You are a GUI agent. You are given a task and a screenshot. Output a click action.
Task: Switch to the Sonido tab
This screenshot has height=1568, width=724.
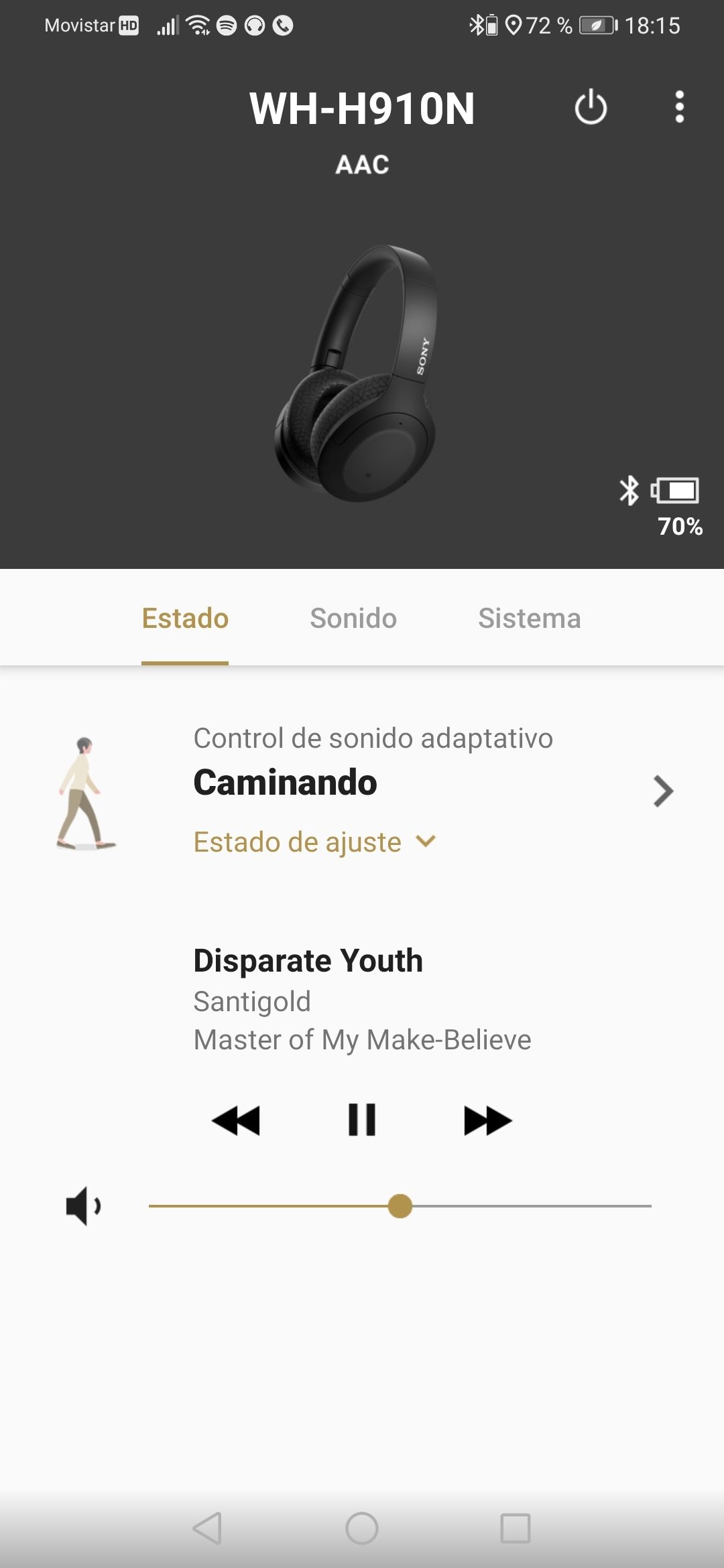[x=353, y=618]
